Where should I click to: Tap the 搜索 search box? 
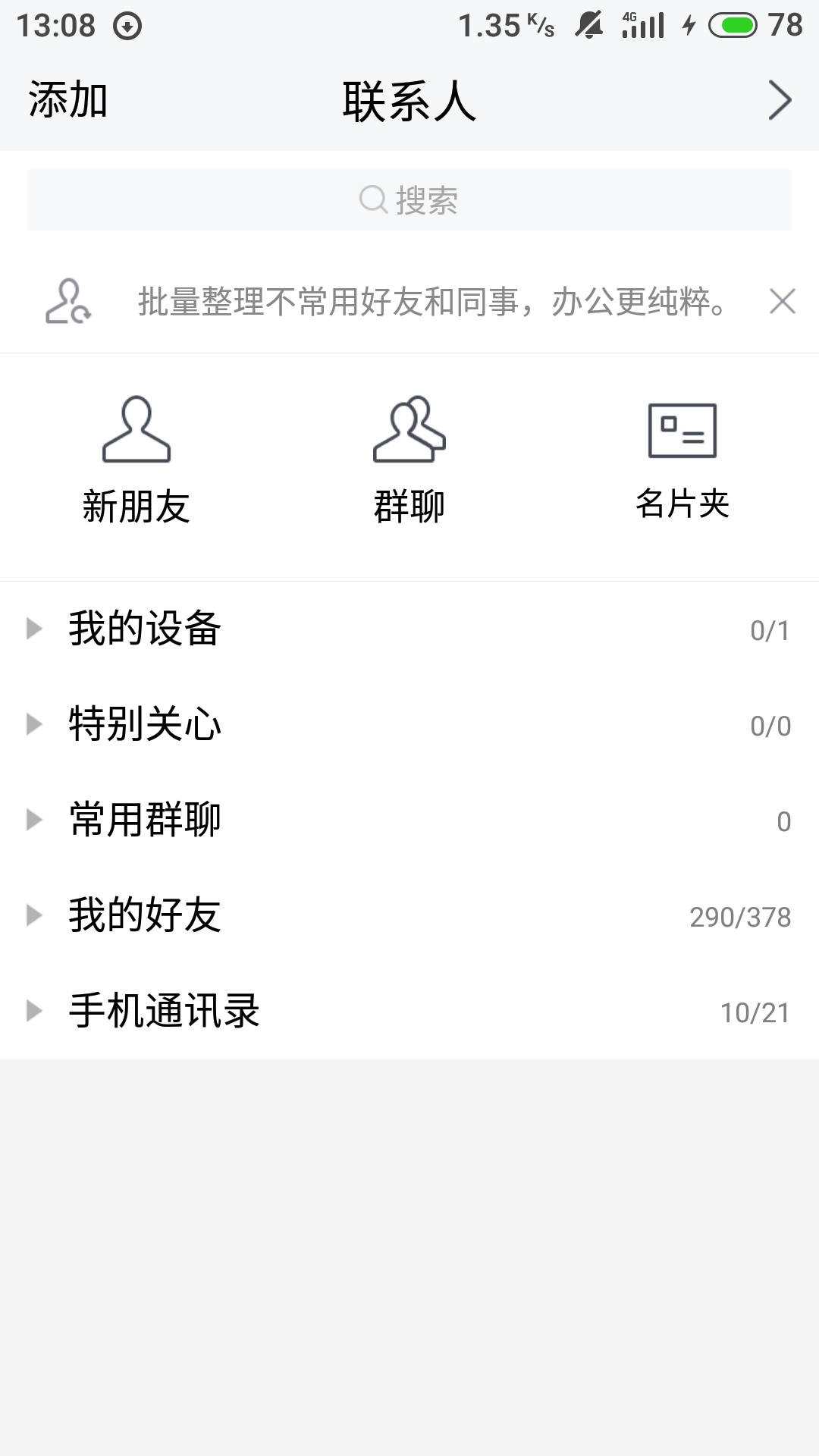(409, 200)
